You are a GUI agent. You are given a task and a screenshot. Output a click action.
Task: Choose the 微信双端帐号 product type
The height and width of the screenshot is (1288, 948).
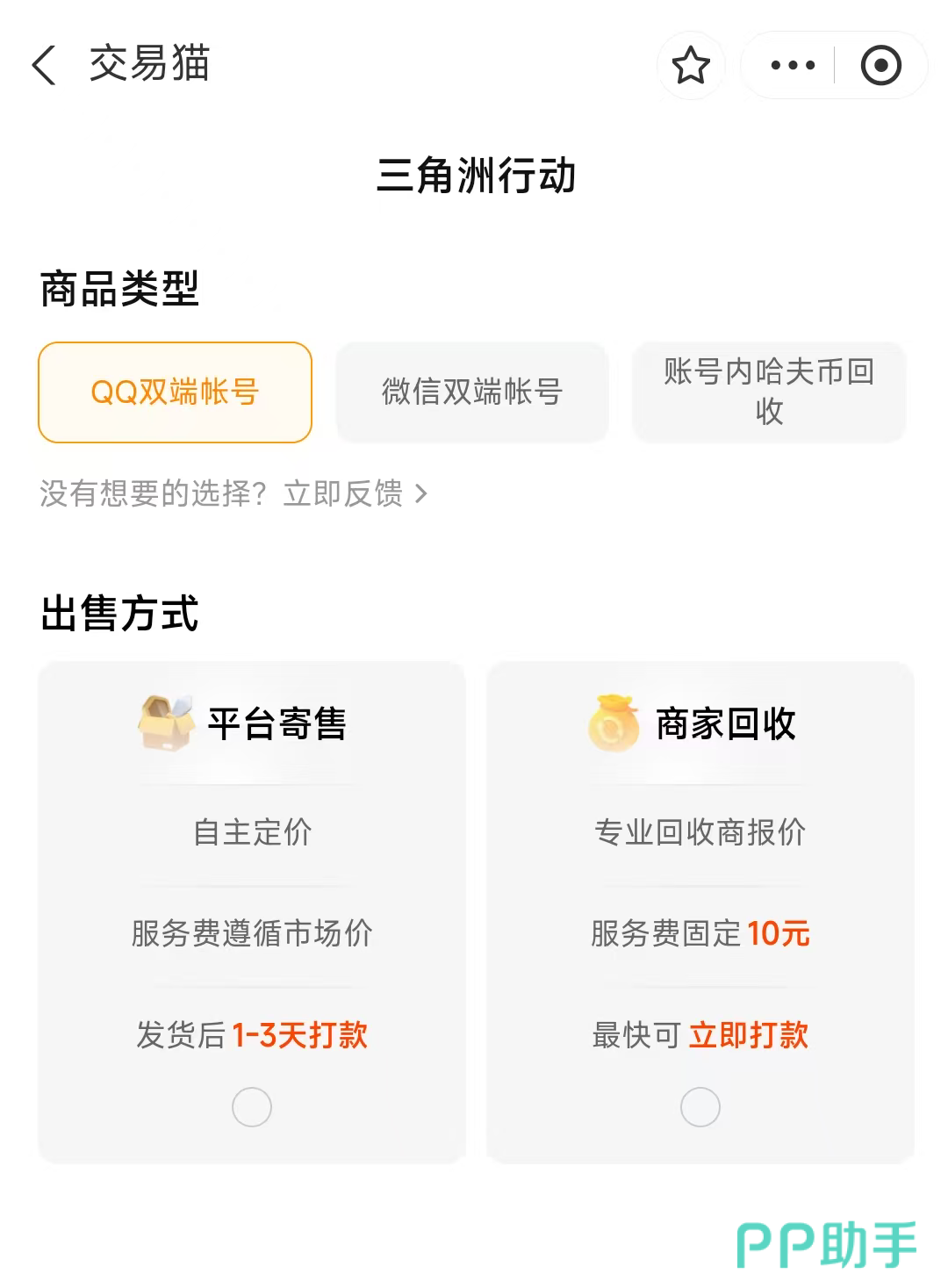pyautogui.click(x=471, y=392)
